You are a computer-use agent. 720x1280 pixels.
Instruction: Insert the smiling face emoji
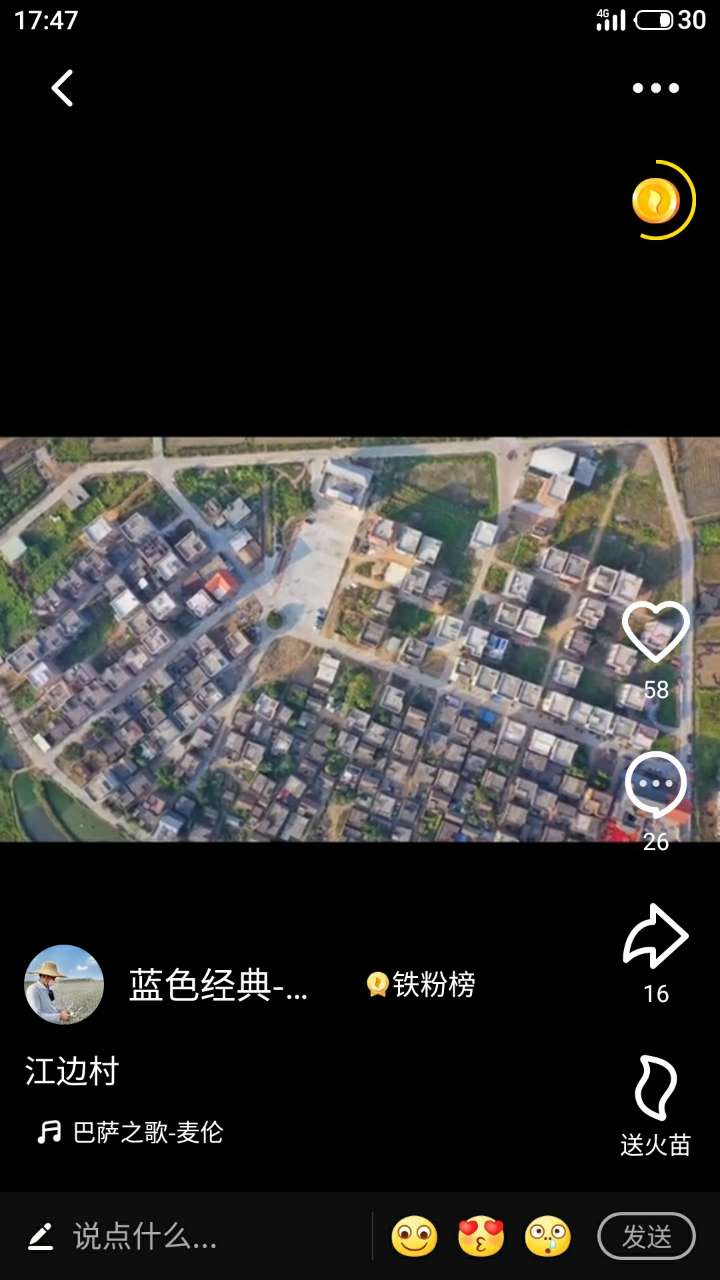pyautogui.click(x=414, y=1237)
